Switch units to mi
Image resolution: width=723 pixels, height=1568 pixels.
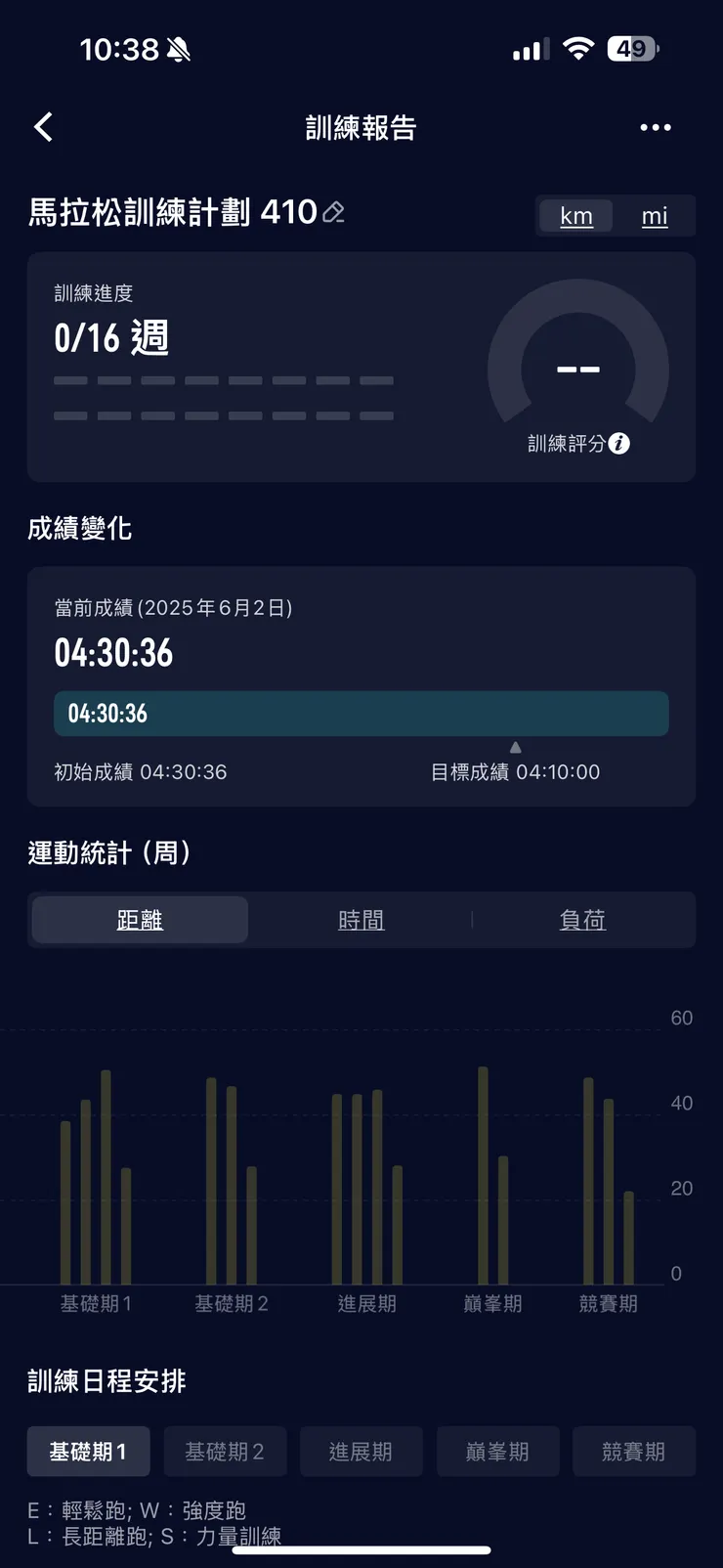(654, 216)
